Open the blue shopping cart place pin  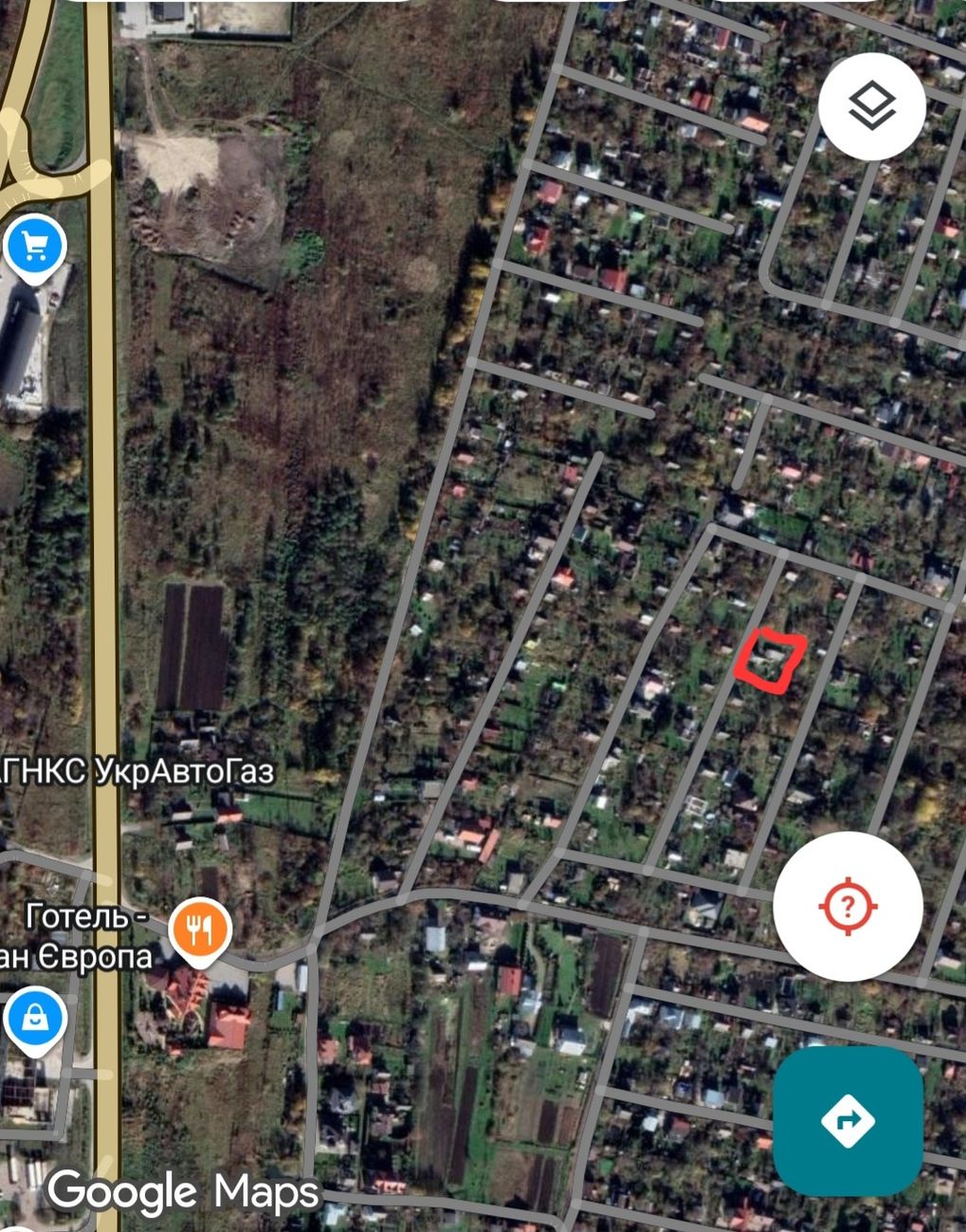35,248
